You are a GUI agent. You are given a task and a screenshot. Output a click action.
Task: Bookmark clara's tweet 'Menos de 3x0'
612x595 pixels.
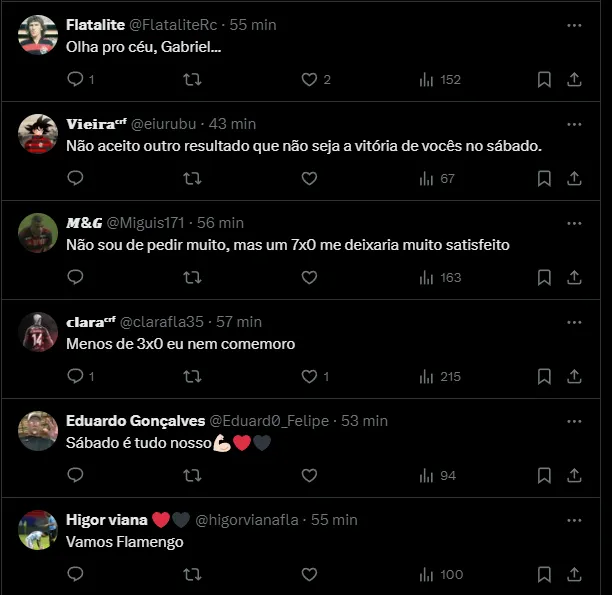tap(544, 376)
